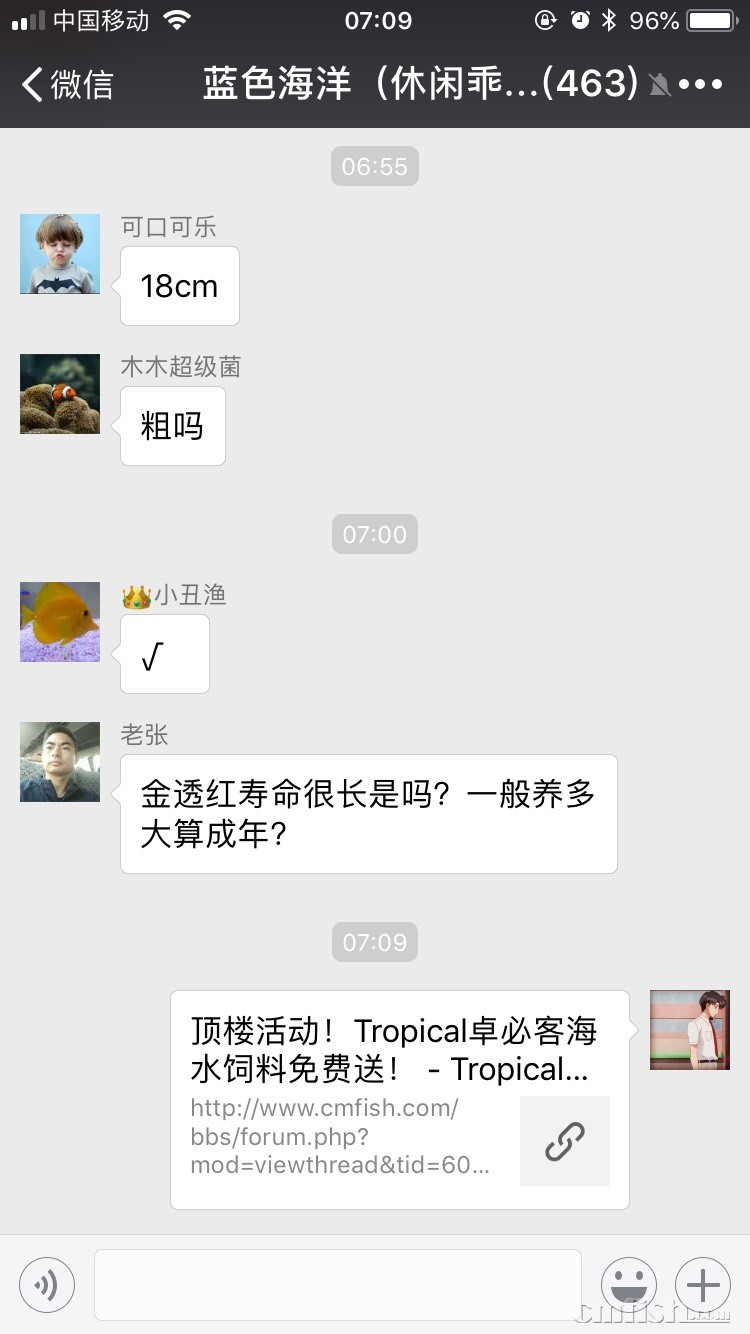
Task: View 可口可乐's profile avatar
Action: tap(60, 254)
